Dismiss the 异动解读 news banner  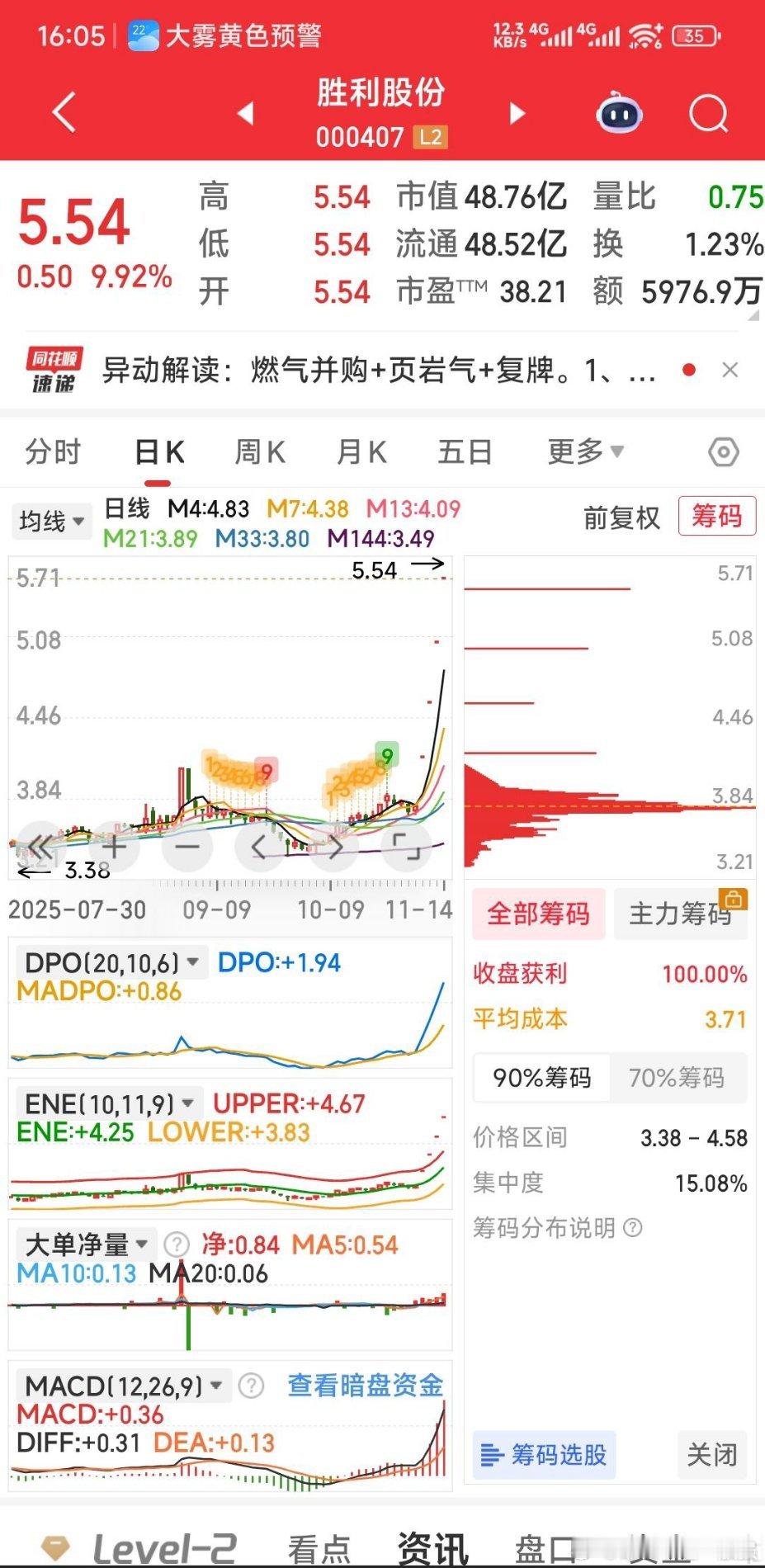[730, 370]
